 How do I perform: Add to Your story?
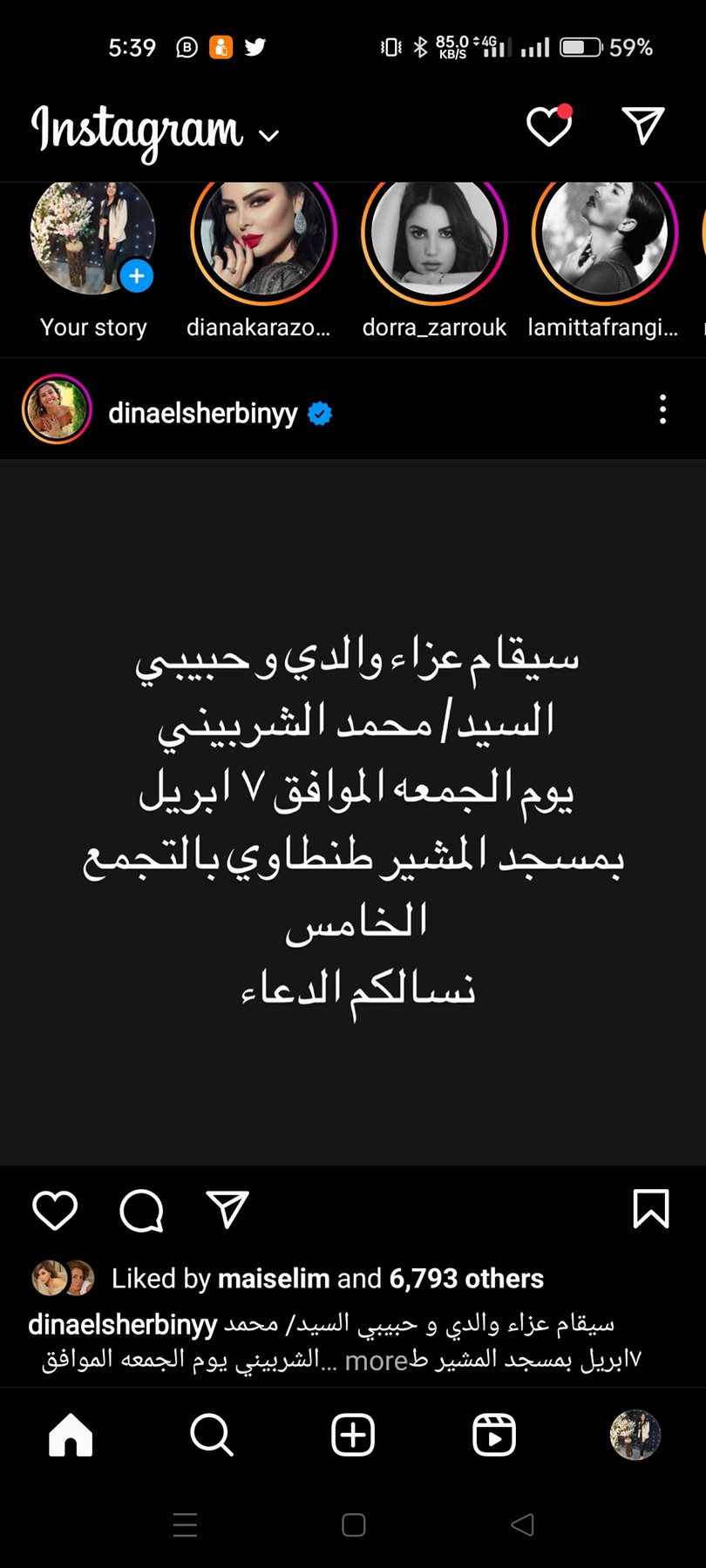coord(136,276)
